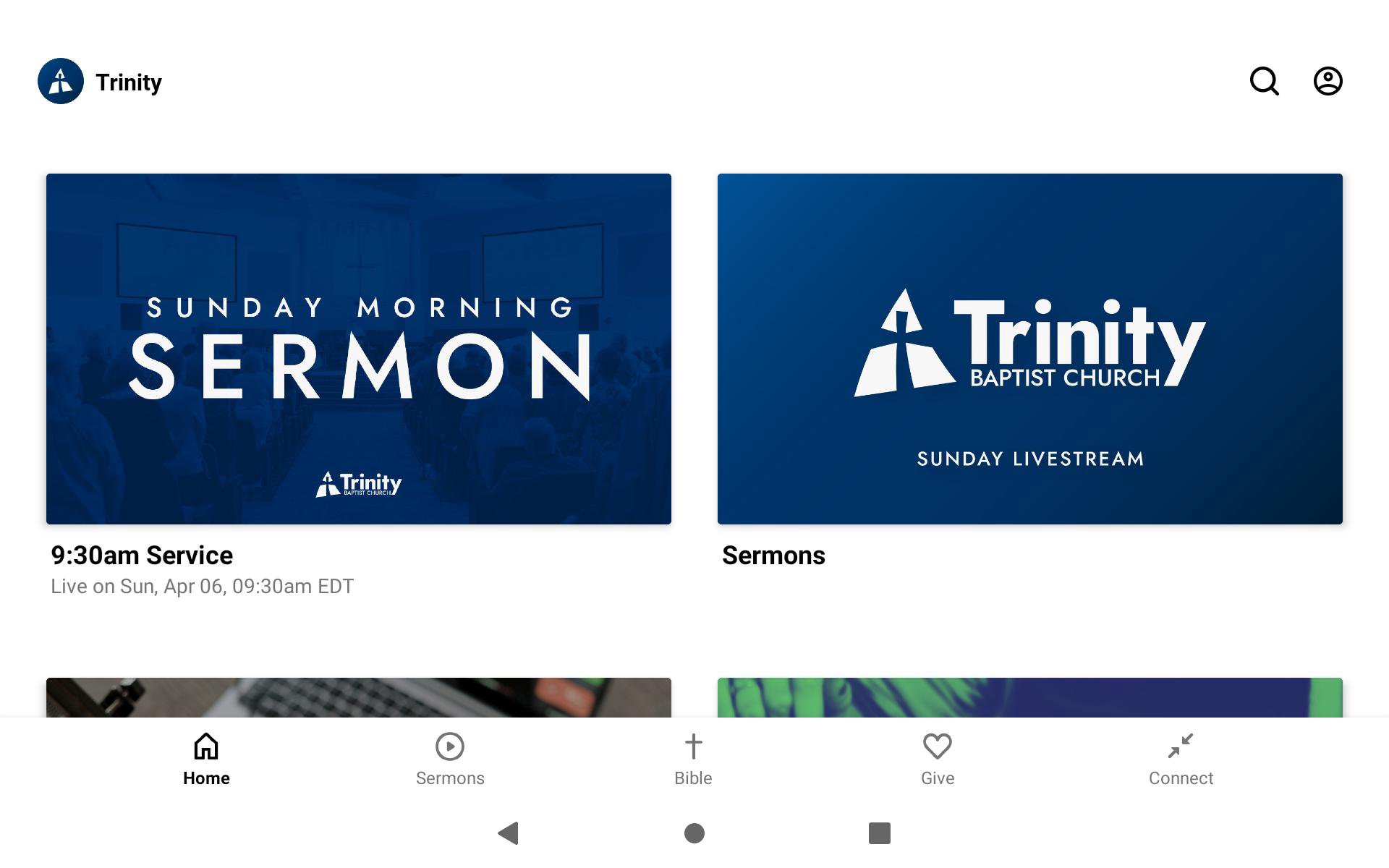Select the Home tab
1389x868 pixels.
click(206, 759)
